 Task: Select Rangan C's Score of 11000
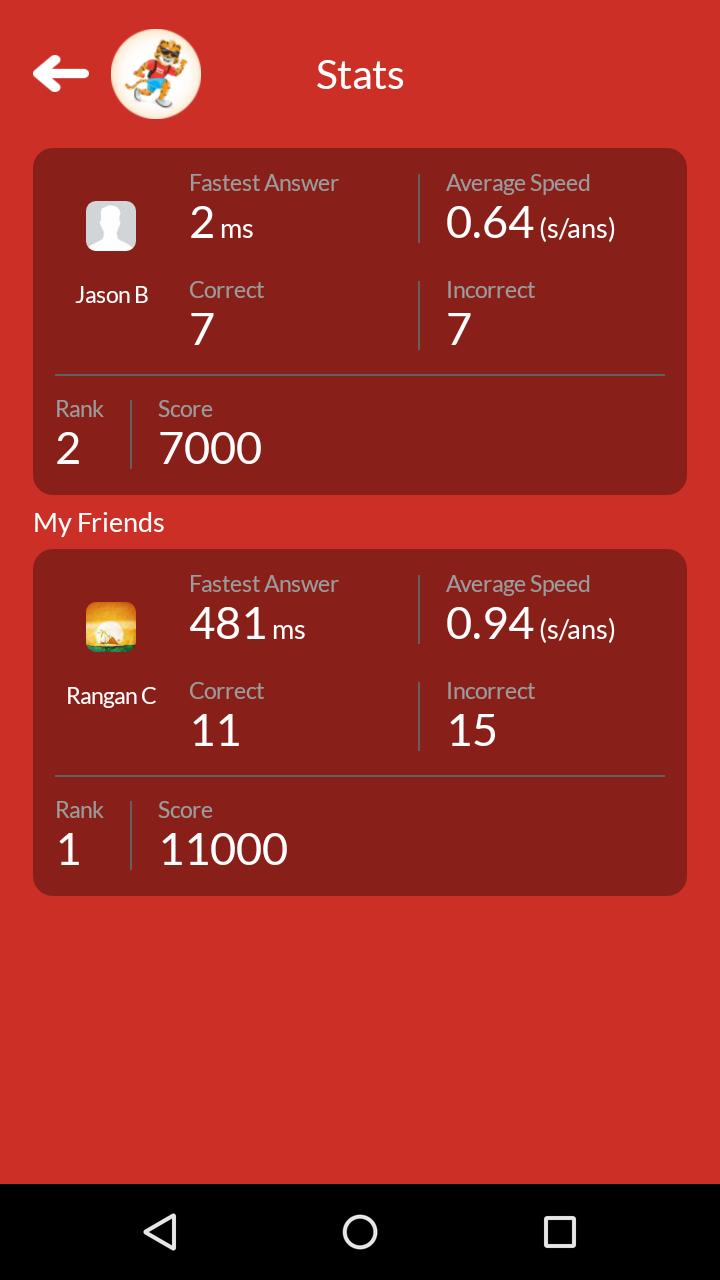point(222,847)
